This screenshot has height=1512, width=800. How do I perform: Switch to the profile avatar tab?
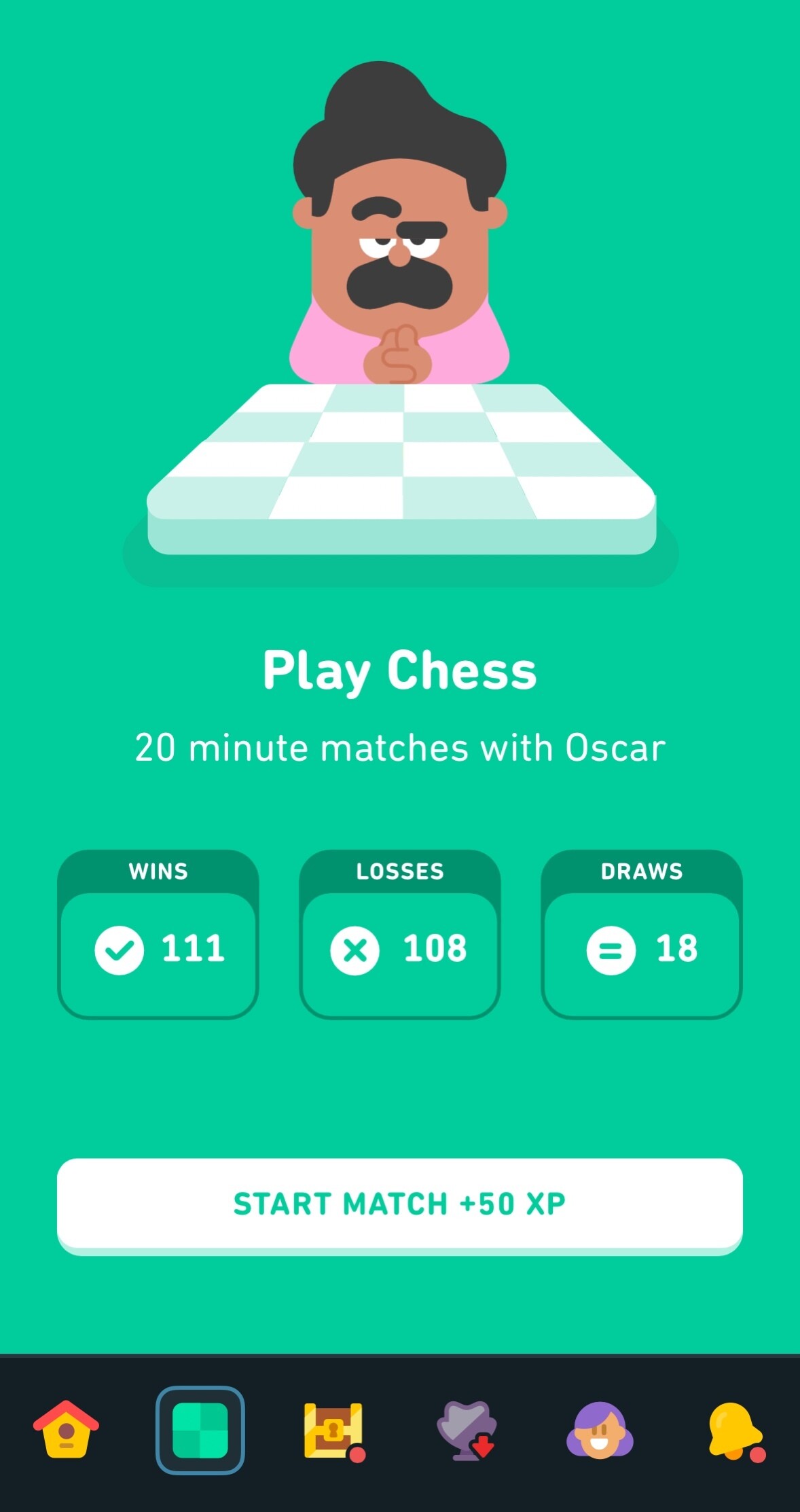600,1430
